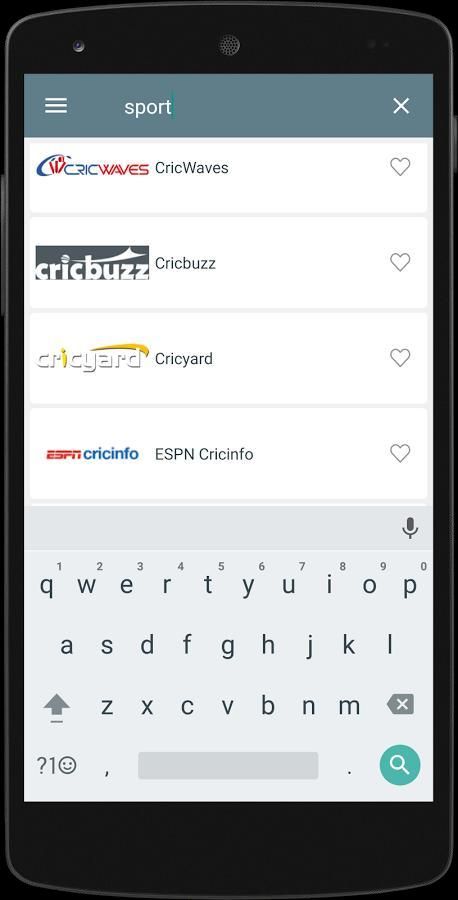Tap the keyboard's shift key

pos(57,707)
